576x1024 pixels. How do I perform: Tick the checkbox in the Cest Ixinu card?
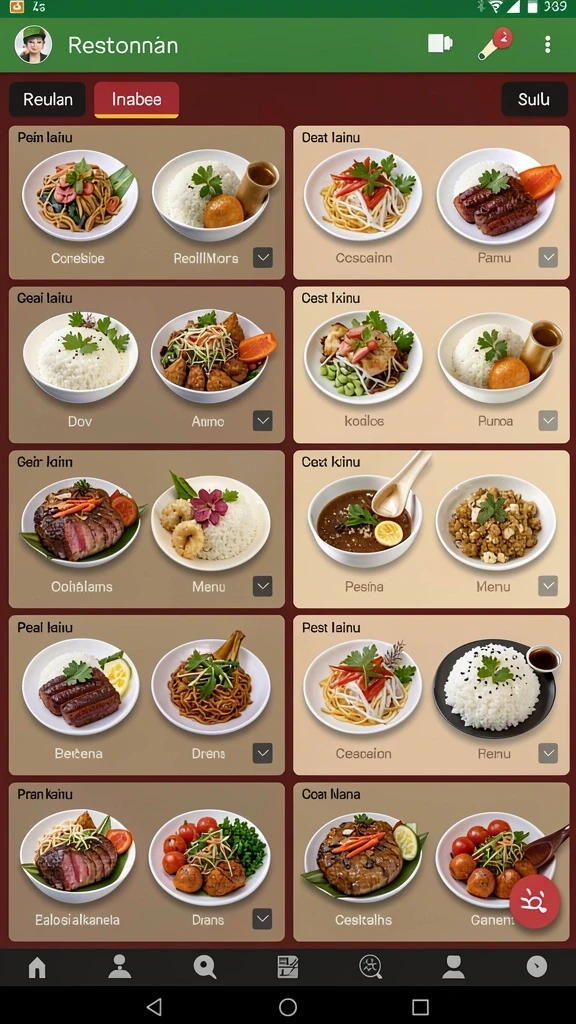pos(548,421)
